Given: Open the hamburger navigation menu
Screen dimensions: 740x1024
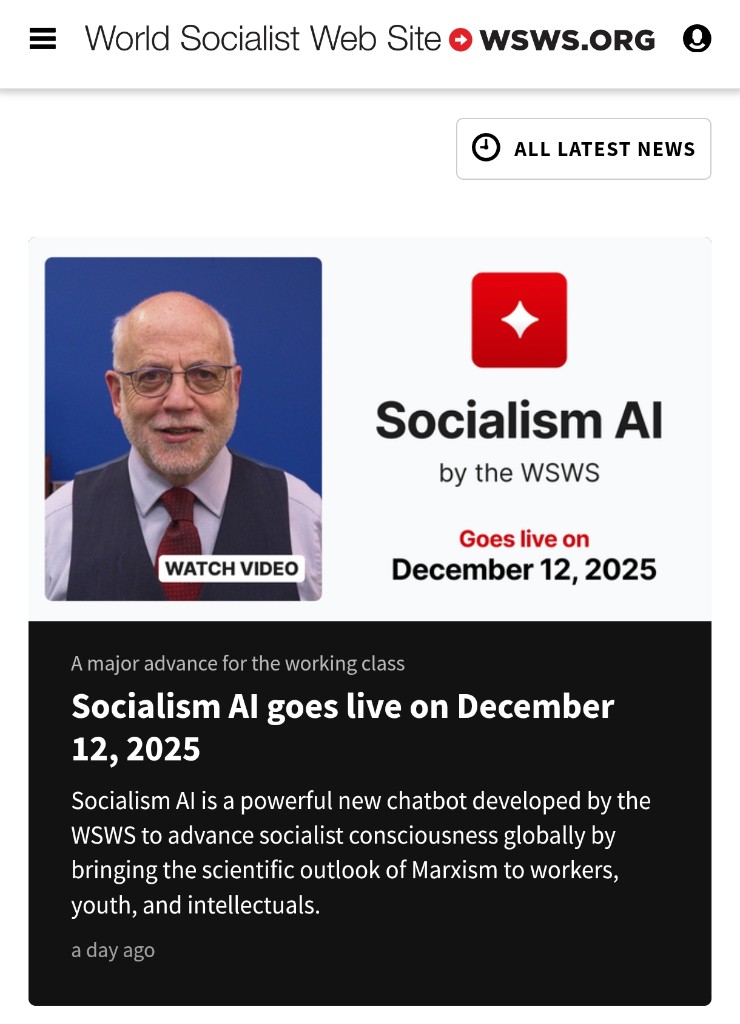Looking at the screenshot, I should 43,39.
